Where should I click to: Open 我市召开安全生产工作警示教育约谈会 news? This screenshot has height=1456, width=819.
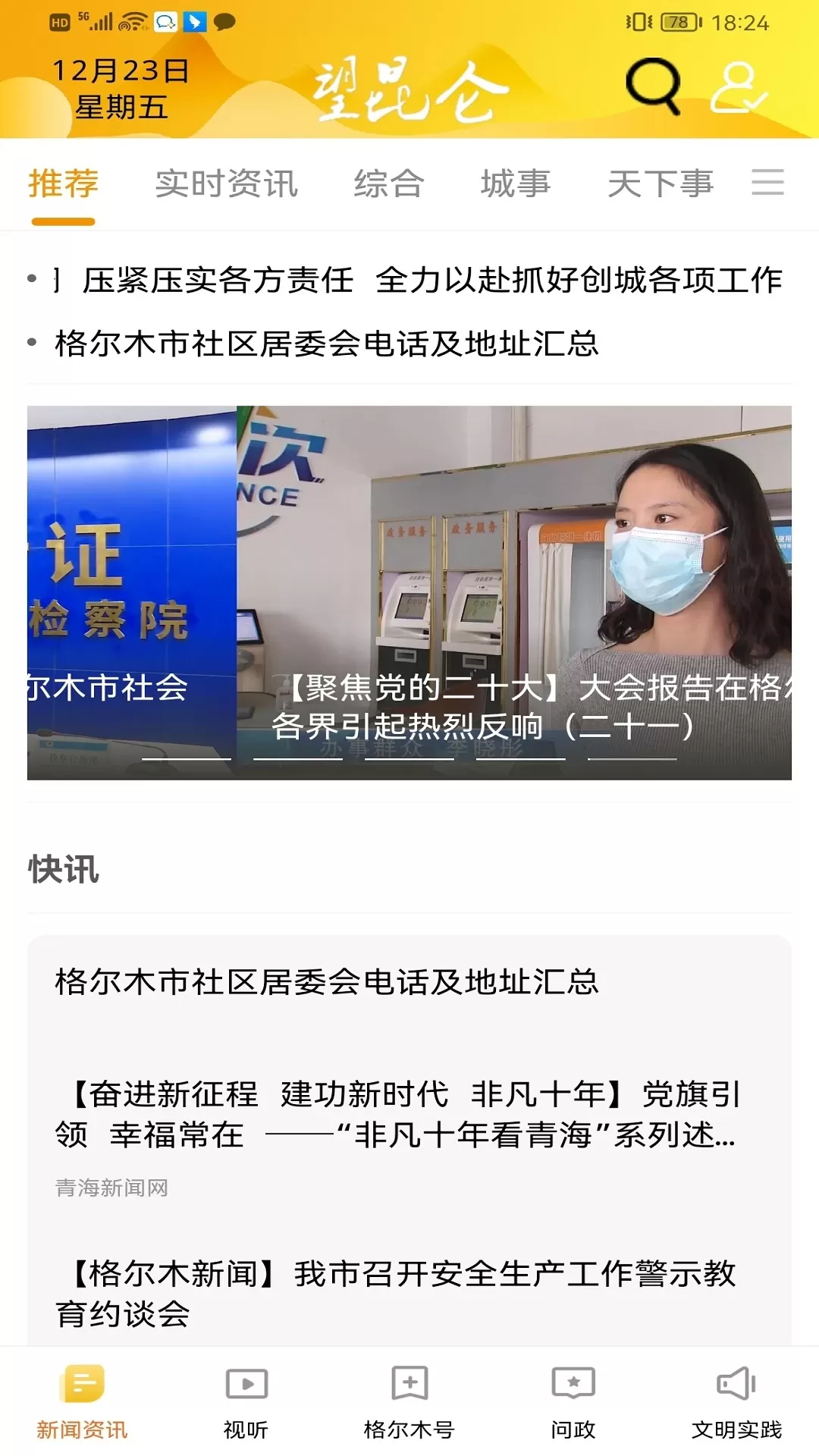(x=395, y=1294)
